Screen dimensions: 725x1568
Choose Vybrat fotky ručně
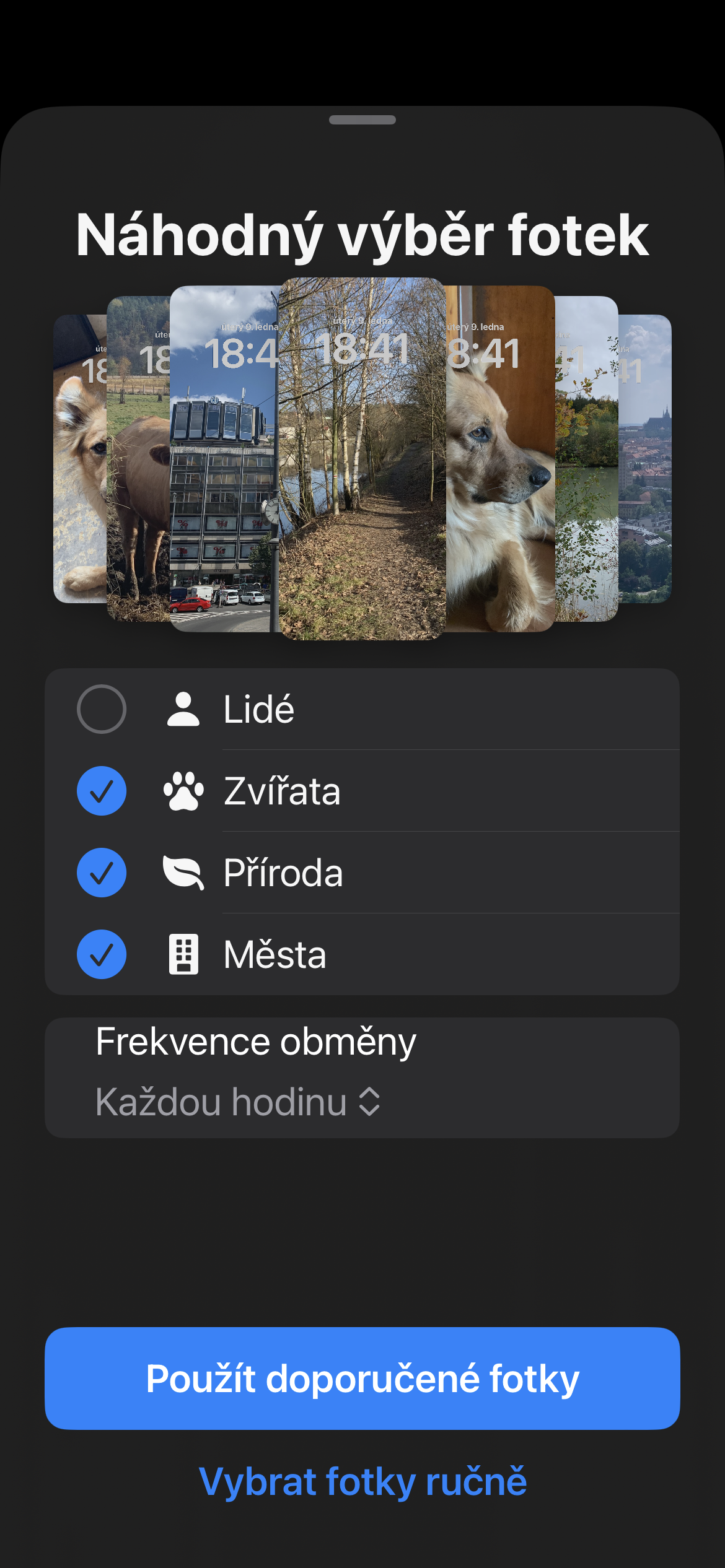click(362, 1481)
